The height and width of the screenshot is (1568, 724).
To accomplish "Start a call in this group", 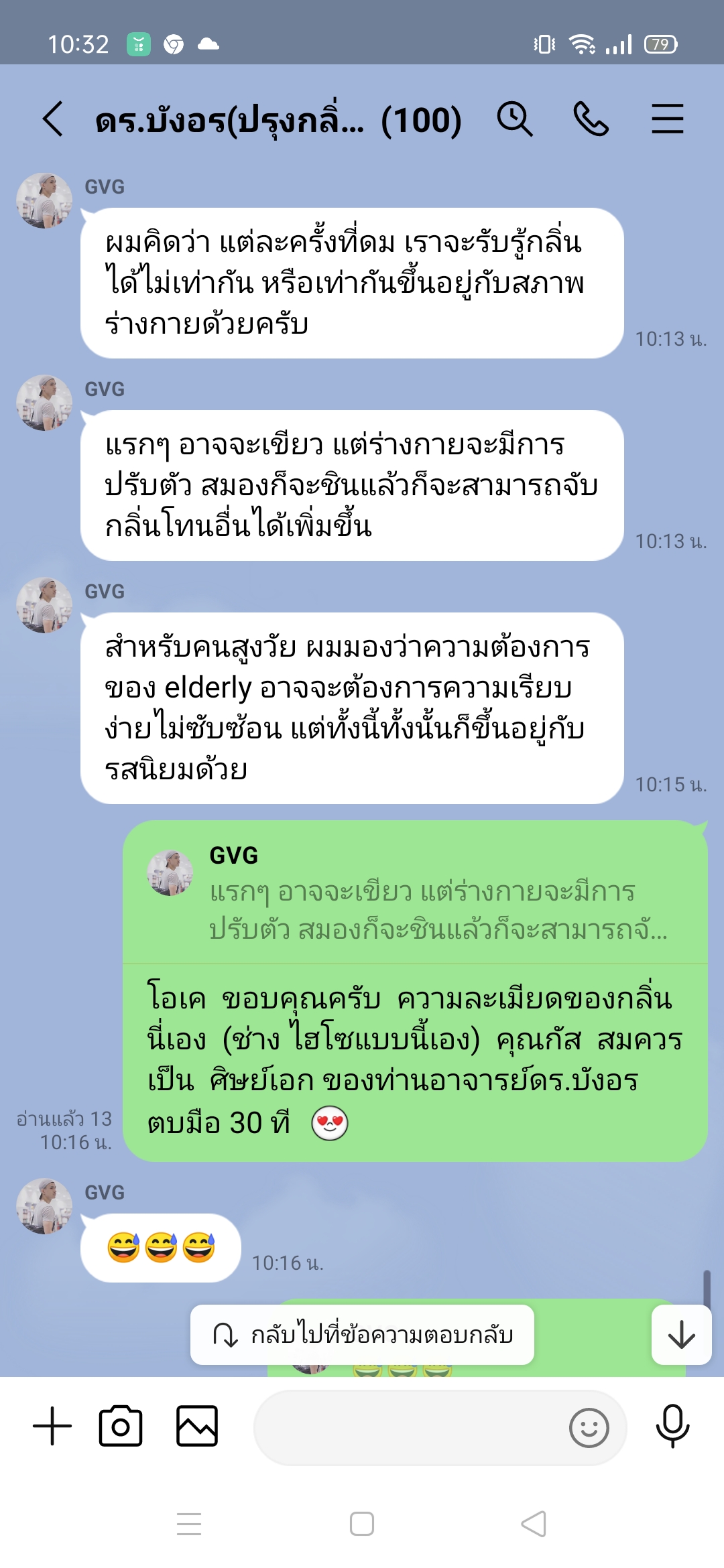I will pyautogui.click(x=591, y=119).
